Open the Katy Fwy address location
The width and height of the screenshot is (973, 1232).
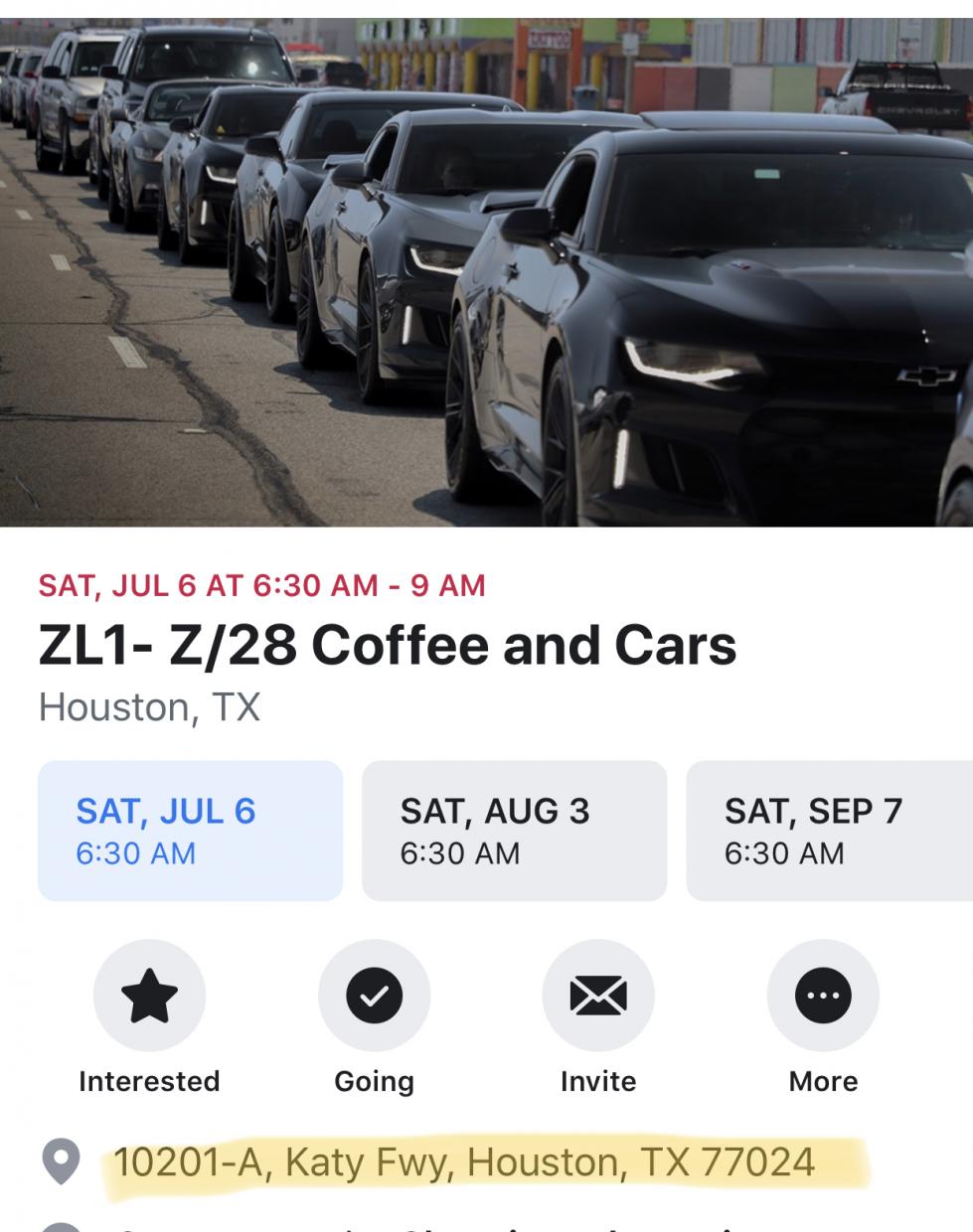[464, 1161]
